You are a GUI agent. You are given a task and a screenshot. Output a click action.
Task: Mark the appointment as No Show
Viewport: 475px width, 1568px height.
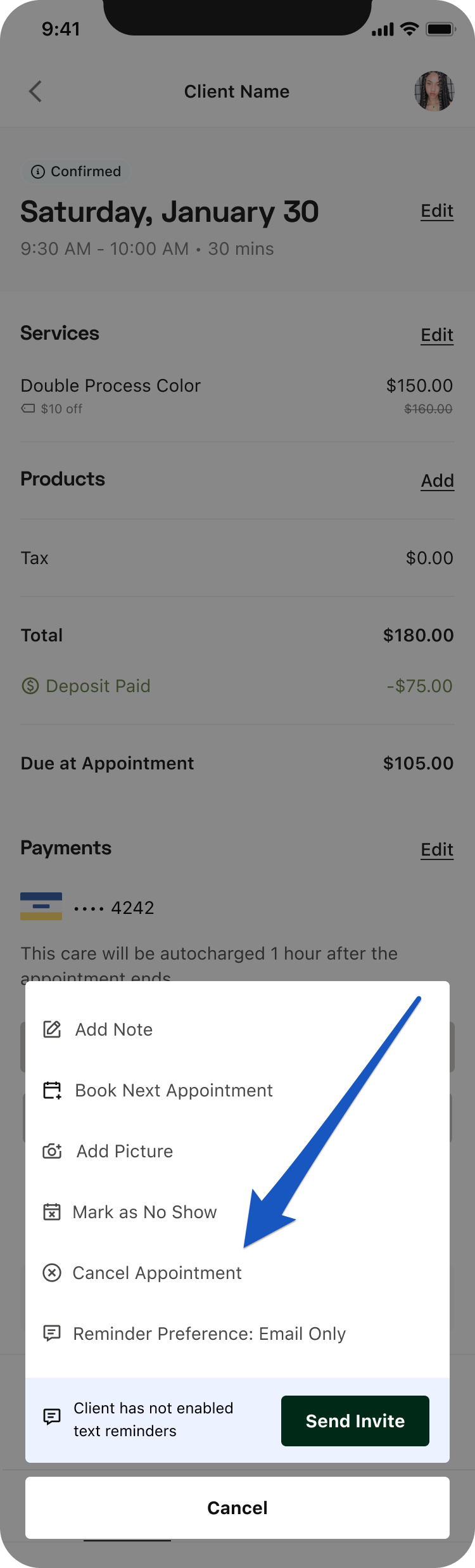pos(144,1212)
